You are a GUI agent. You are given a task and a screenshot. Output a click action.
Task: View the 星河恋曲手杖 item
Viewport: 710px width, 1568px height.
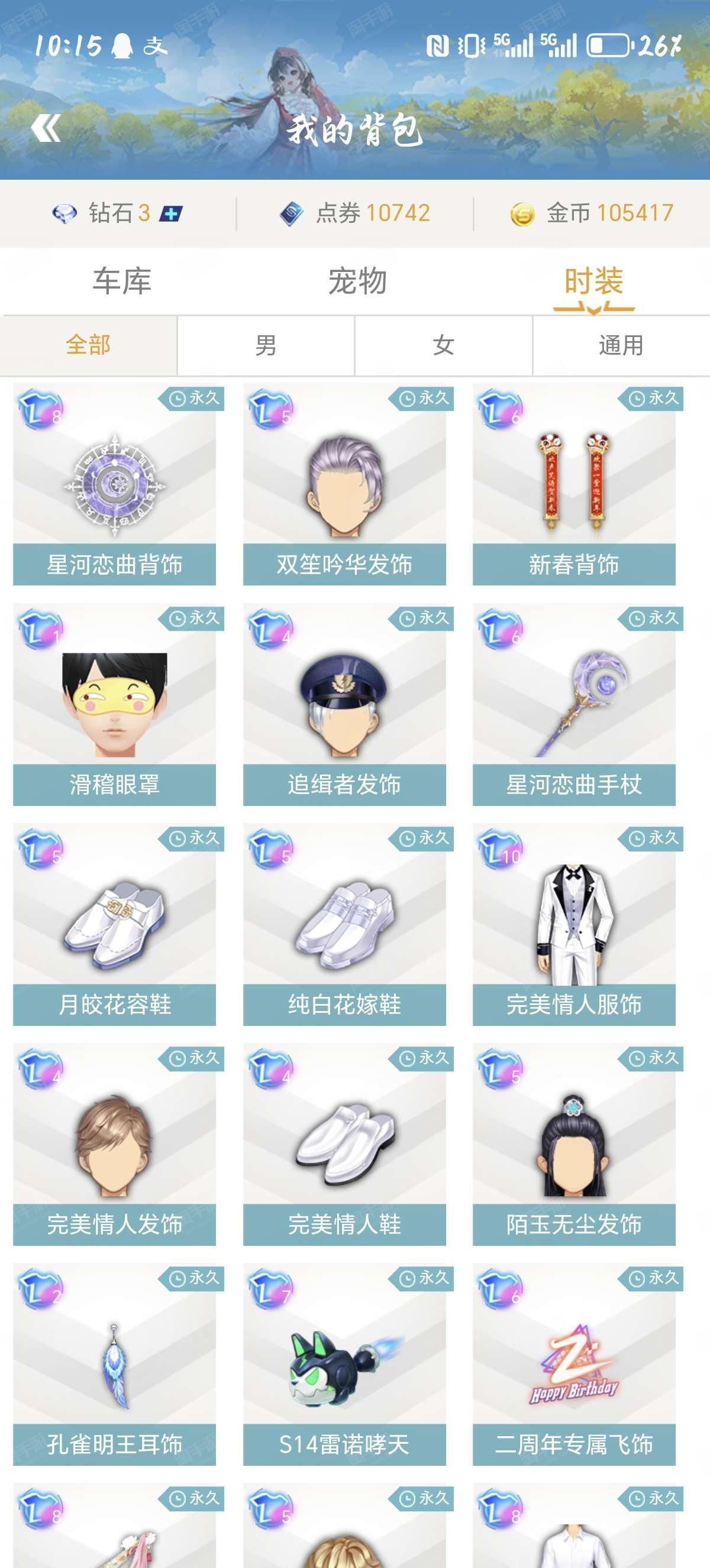coord(573,705)
